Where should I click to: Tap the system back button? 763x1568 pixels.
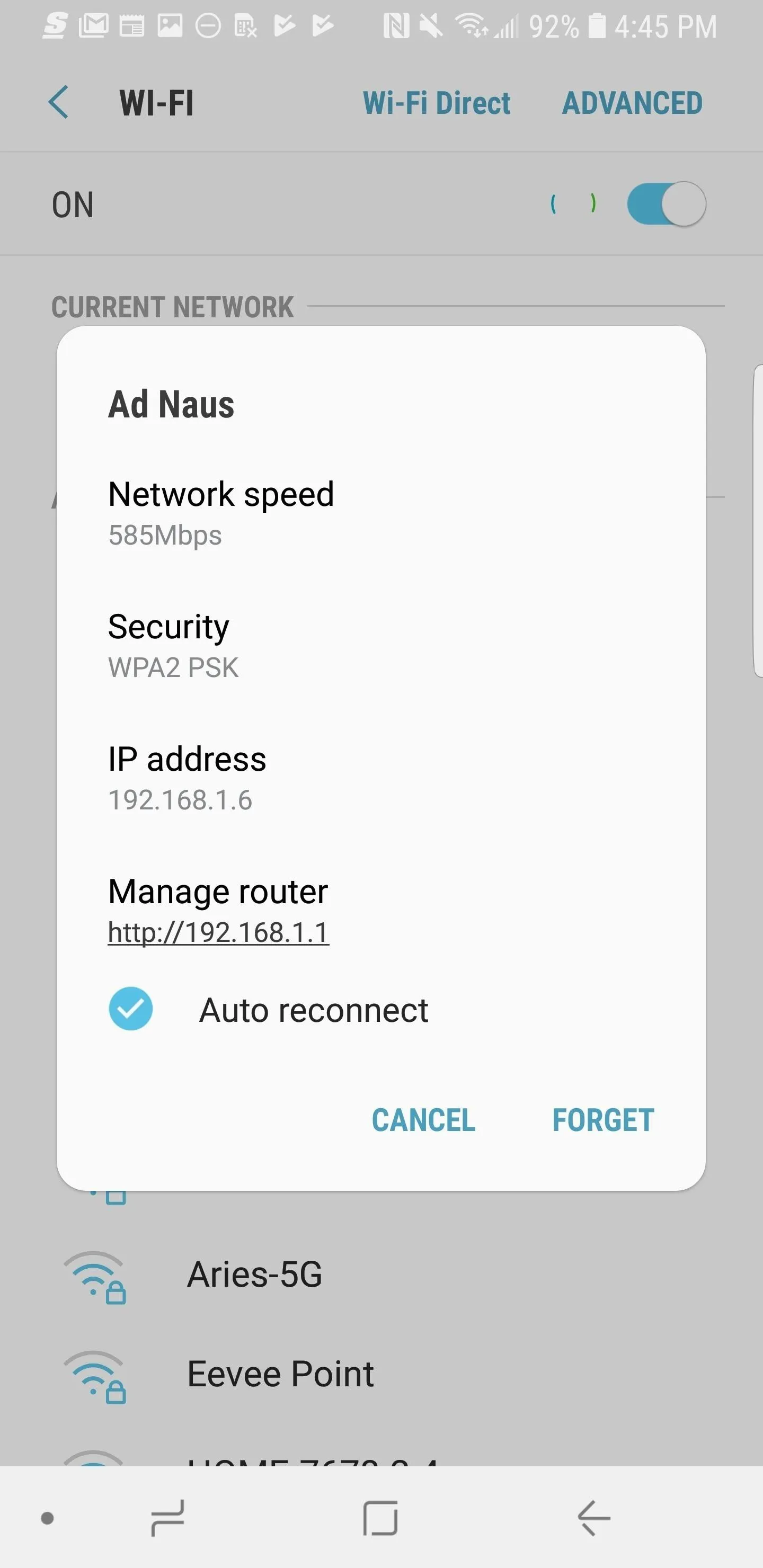pos(595,1518)
